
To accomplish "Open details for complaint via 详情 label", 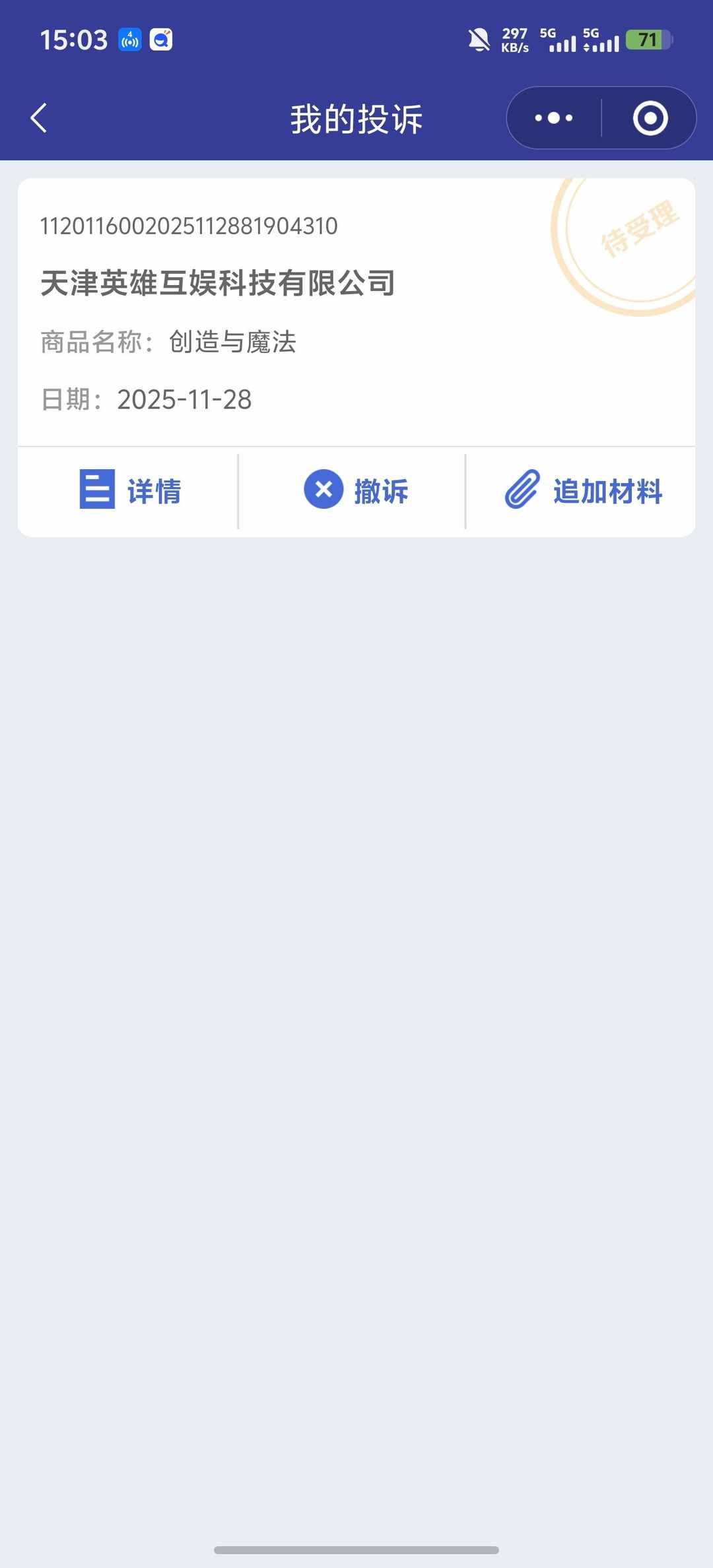I will (x=153, y=490).
